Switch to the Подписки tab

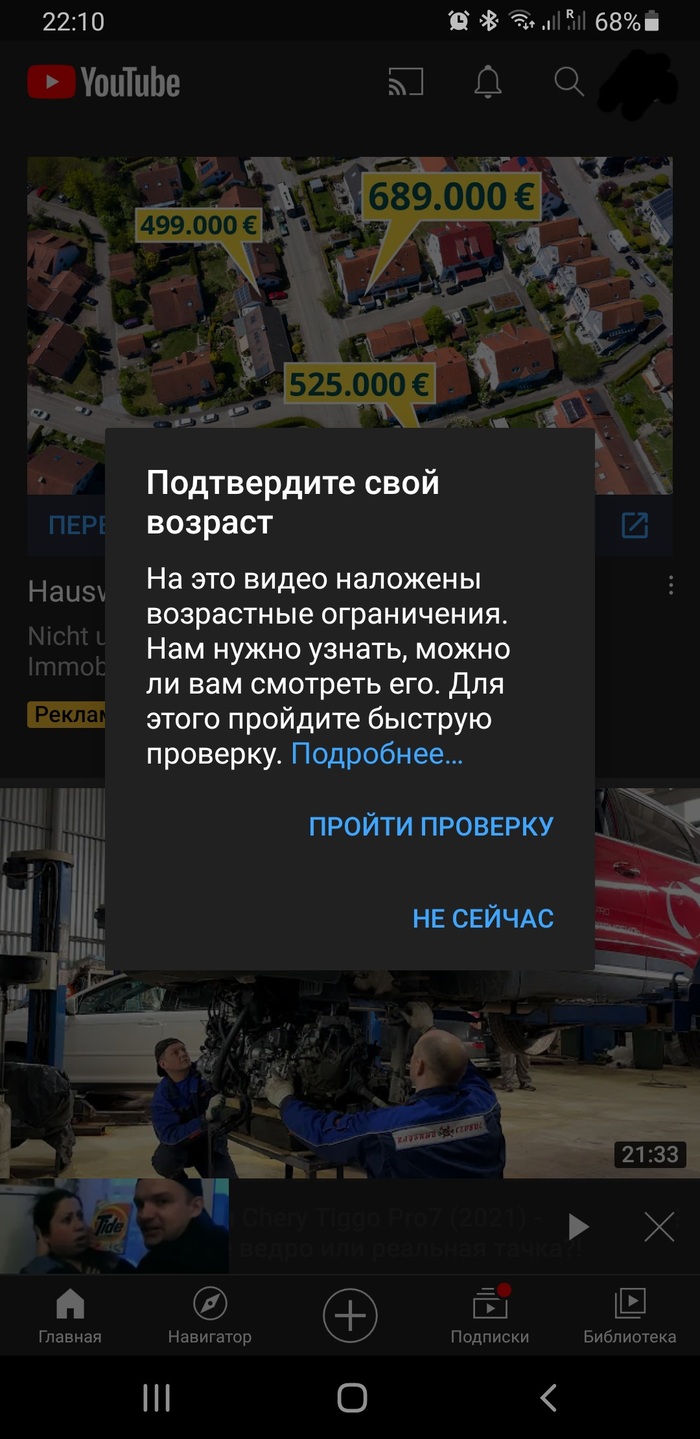(x=490, y=1315)
